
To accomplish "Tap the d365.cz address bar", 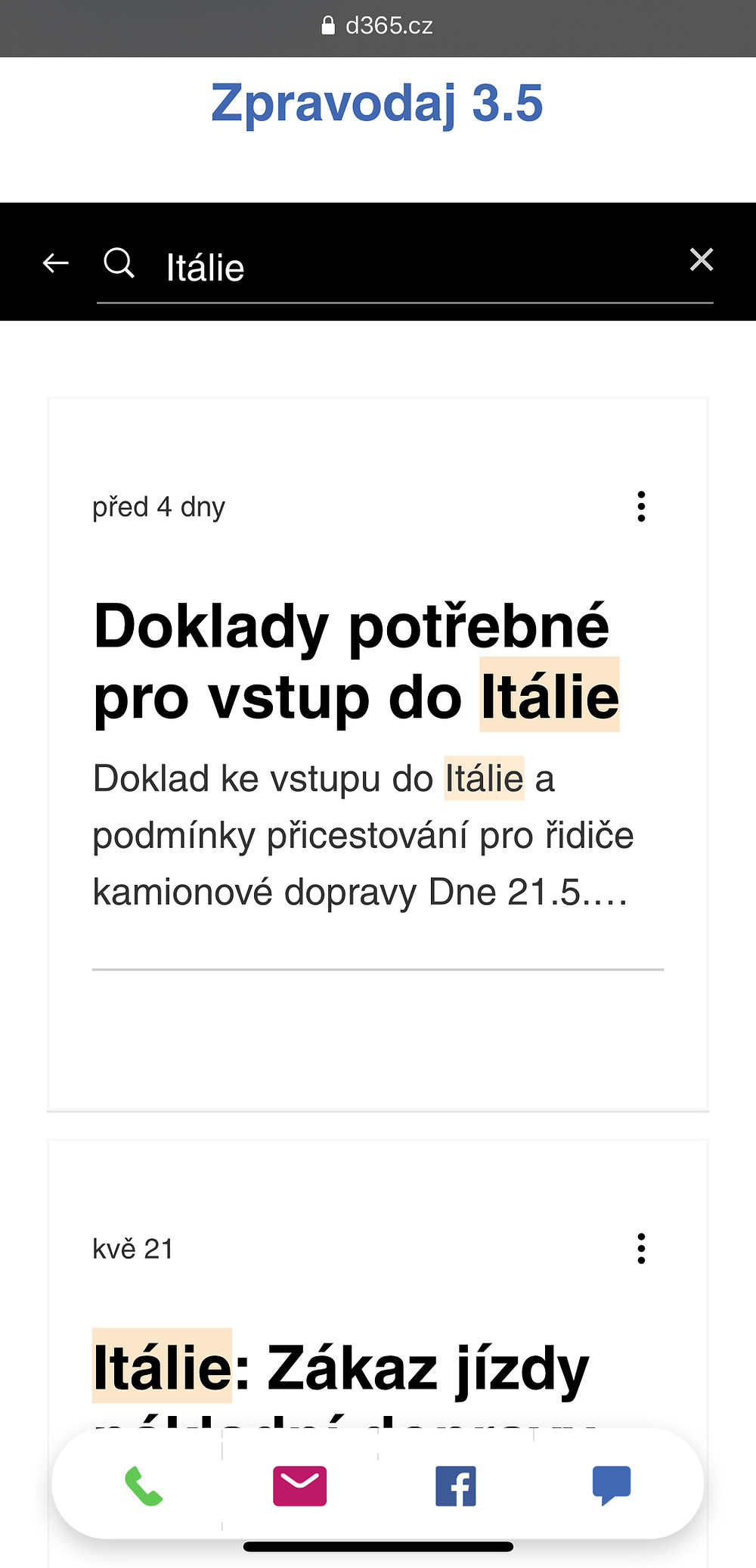I will tap(378, 26).
